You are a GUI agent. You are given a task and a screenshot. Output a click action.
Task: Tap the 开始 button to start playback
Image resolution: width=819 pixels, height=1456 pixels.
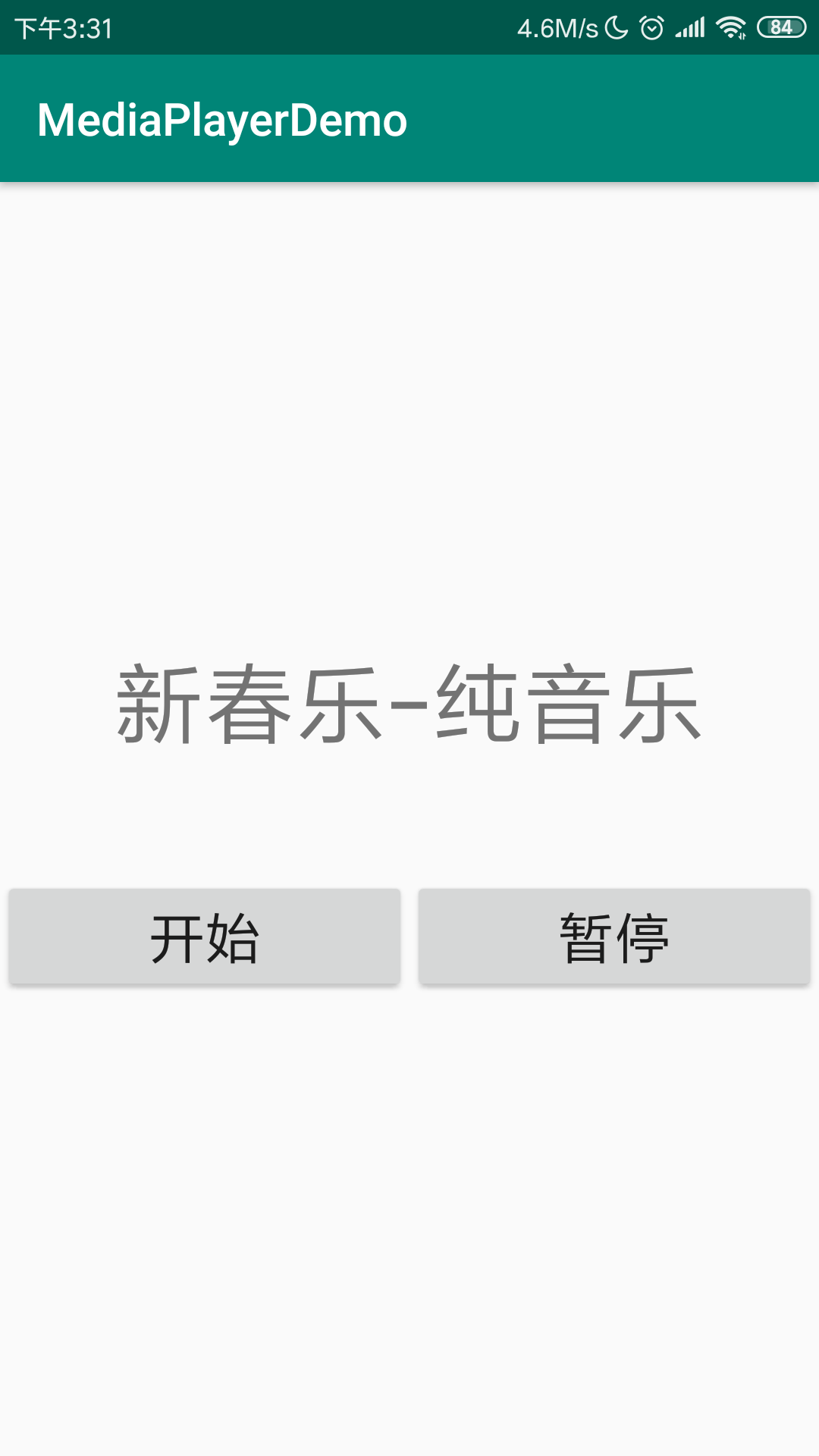coord(205,937)
